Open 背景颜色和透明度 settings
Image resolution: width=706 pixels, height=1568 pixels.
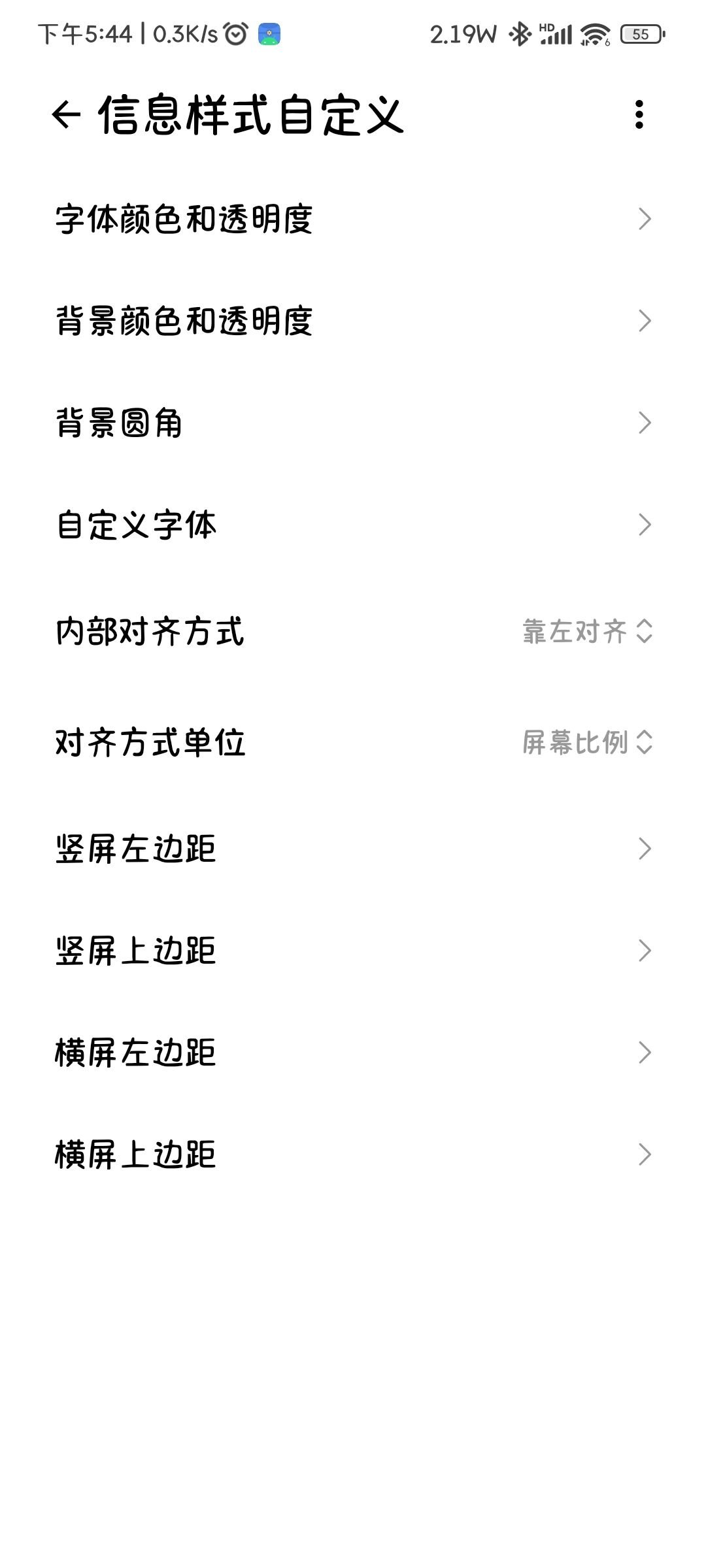[x=353, y=321]
